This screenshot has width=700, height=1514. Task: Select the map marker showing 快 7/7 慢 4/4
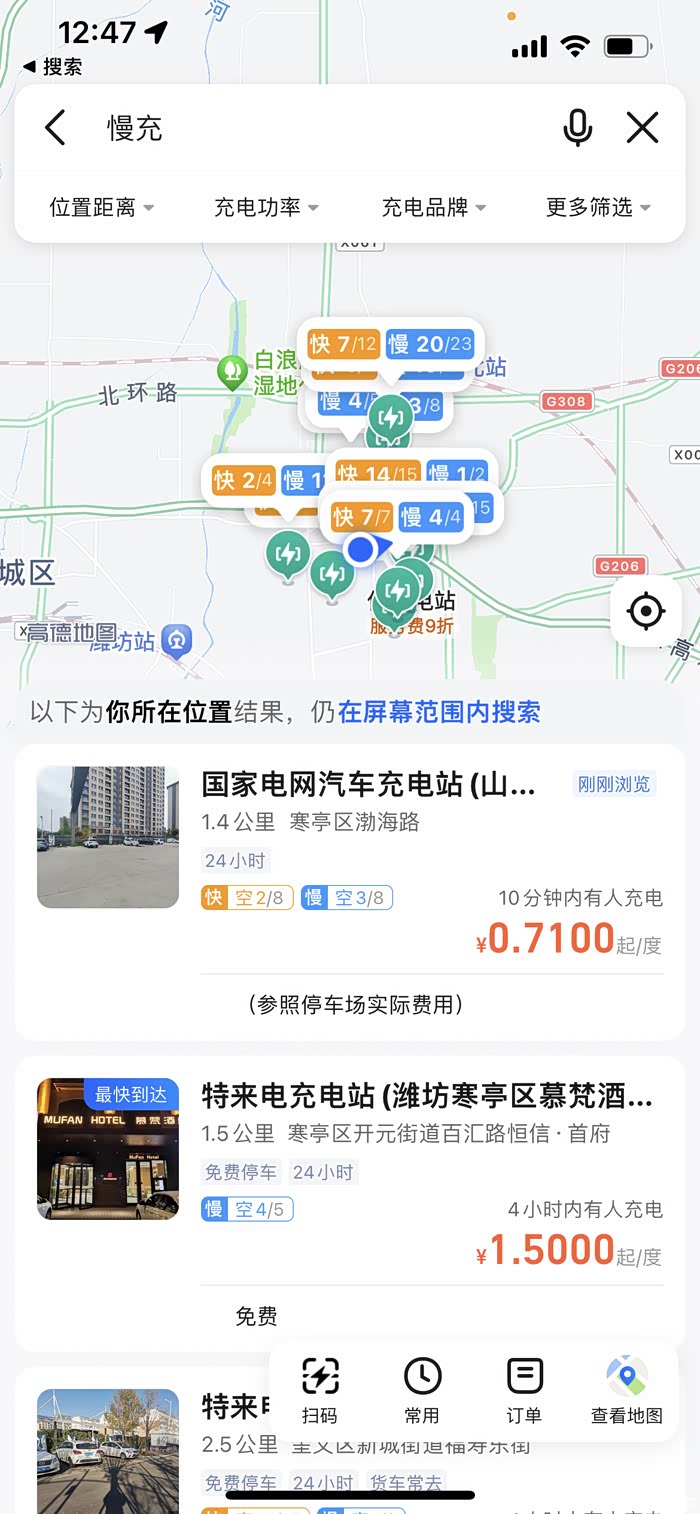[x=398, y=517]
